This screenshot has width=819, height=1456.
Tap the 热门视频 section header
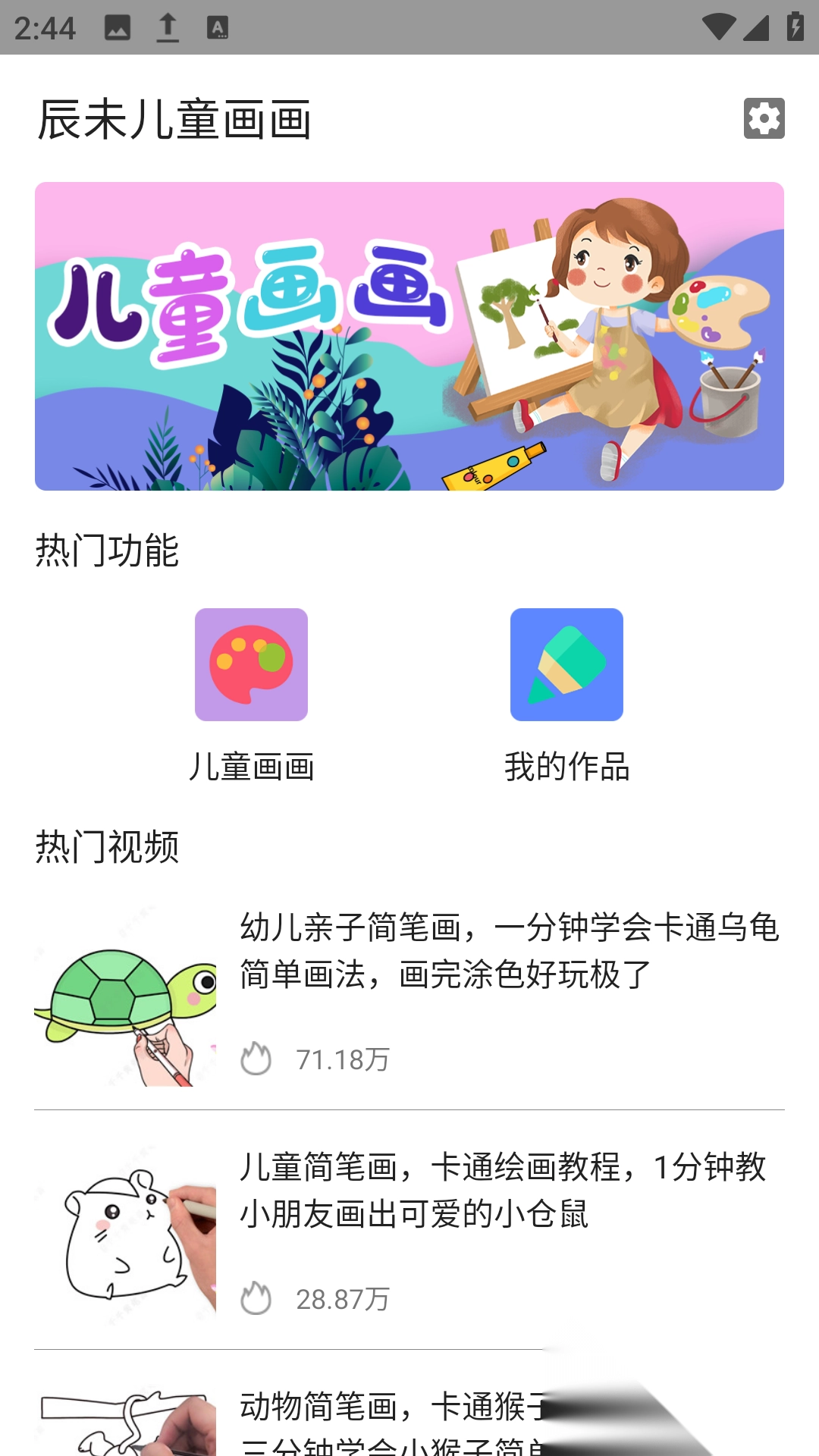tap(107, 844)
